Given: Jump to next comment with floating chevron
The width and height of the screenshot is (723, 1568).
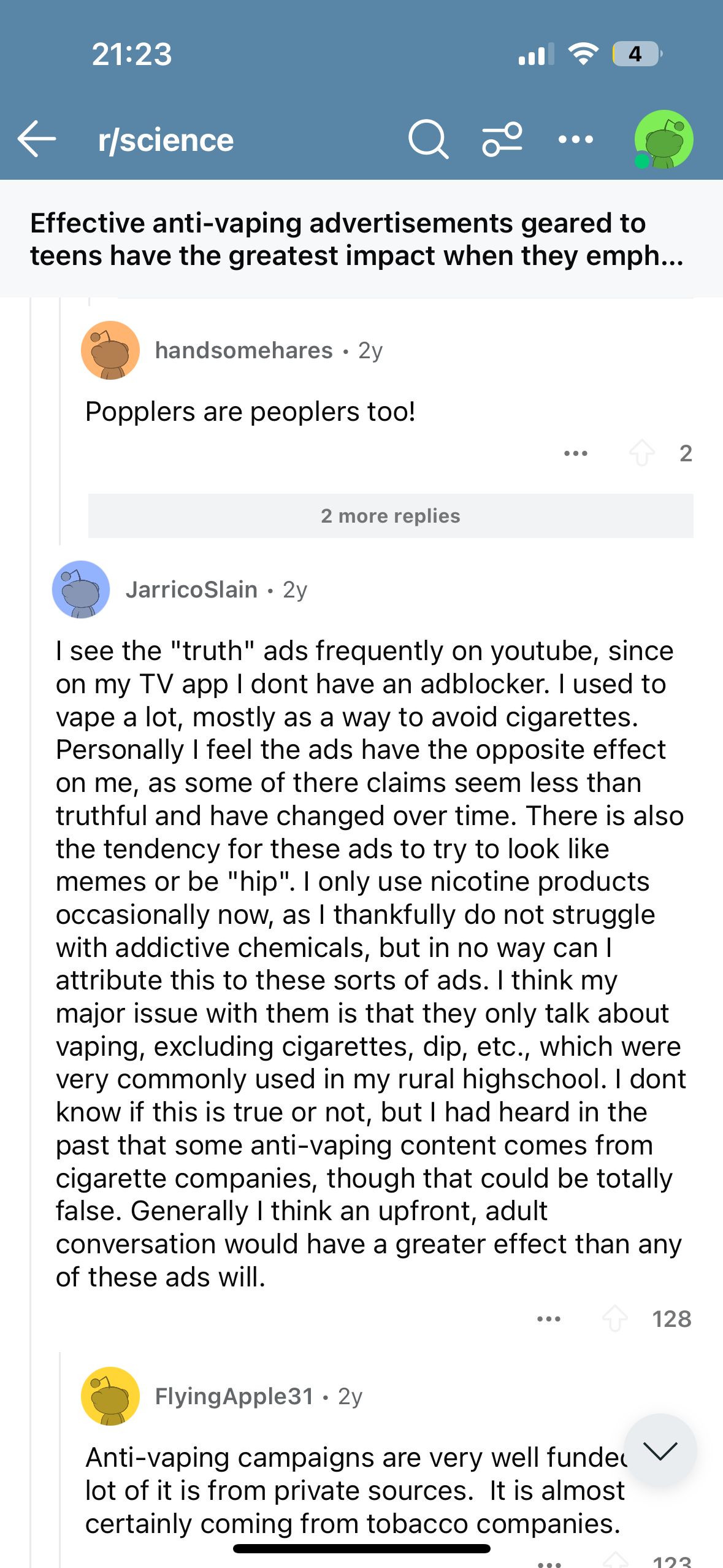Looking at the screenshot, I should (660, 1450).
